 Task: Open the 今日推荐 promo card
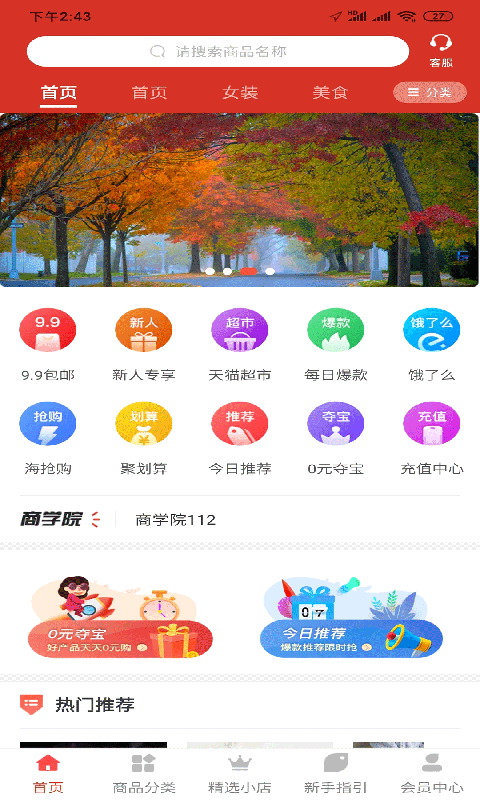click(x=351, y=617)
